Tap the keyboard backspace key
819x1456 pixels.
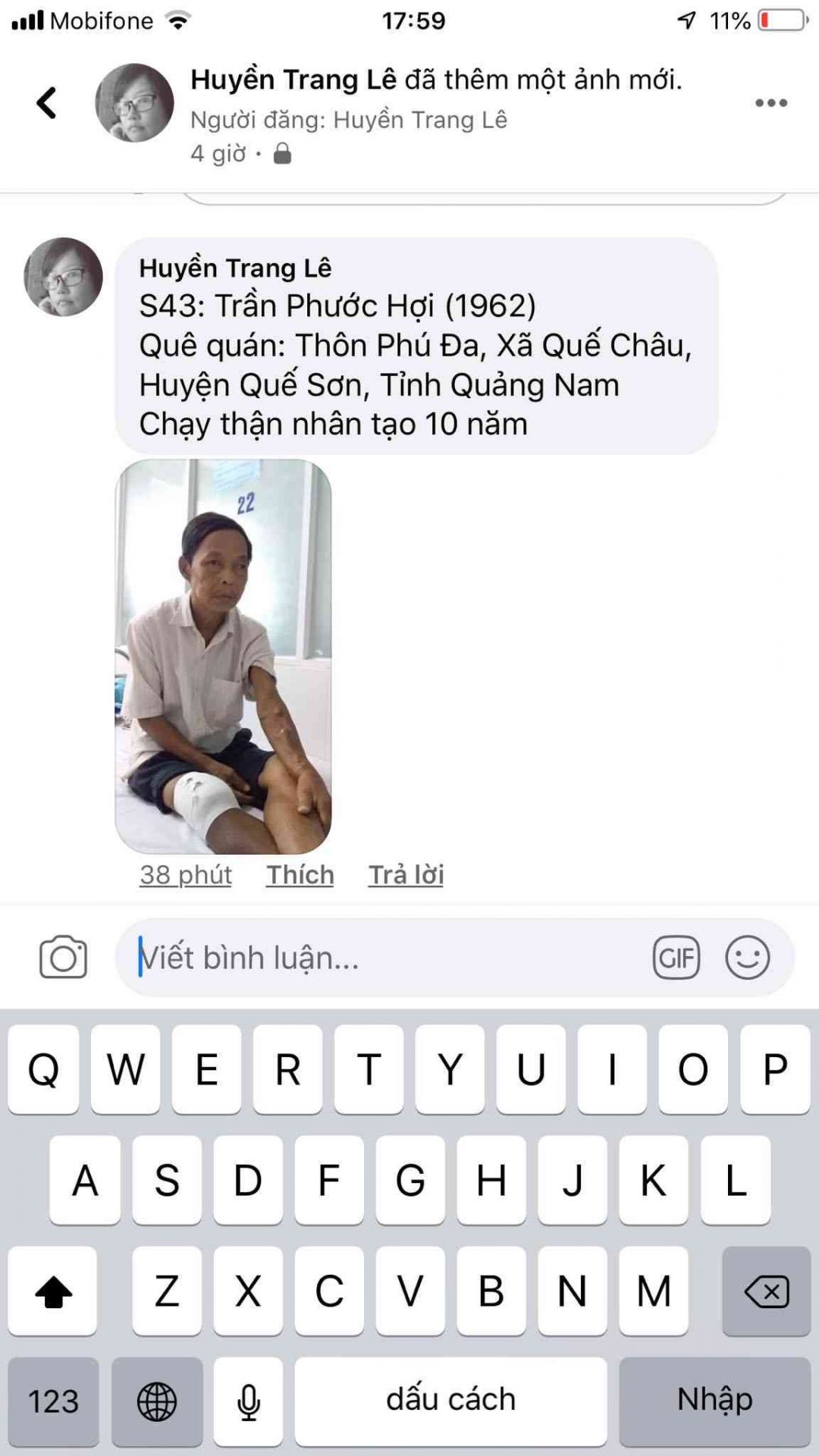click(x=766, y=1291)
